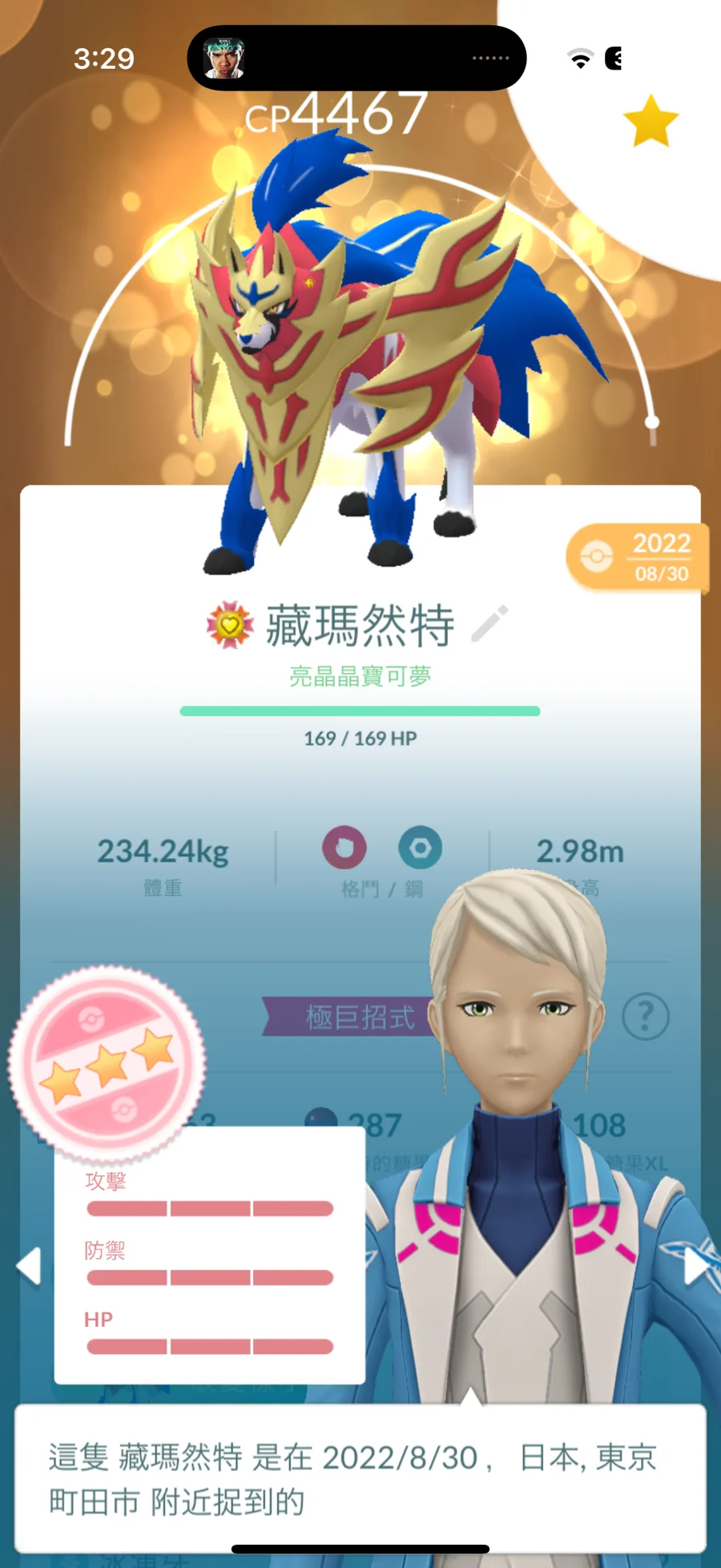
Task: Open the 2022 08/30 catch date tag
Action: pos(638,558)
